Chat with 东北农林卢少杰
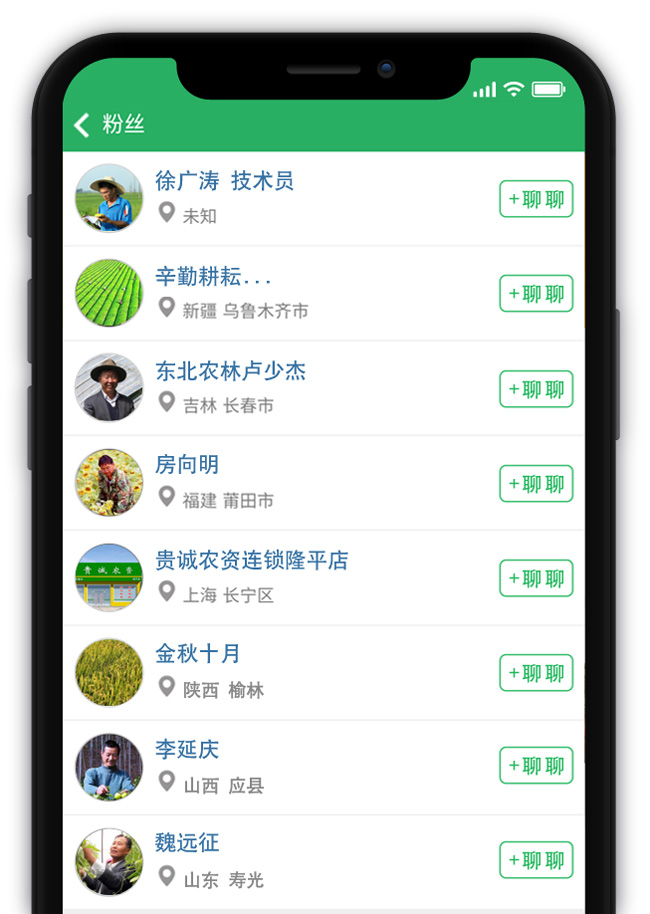 tap(536, 389)
